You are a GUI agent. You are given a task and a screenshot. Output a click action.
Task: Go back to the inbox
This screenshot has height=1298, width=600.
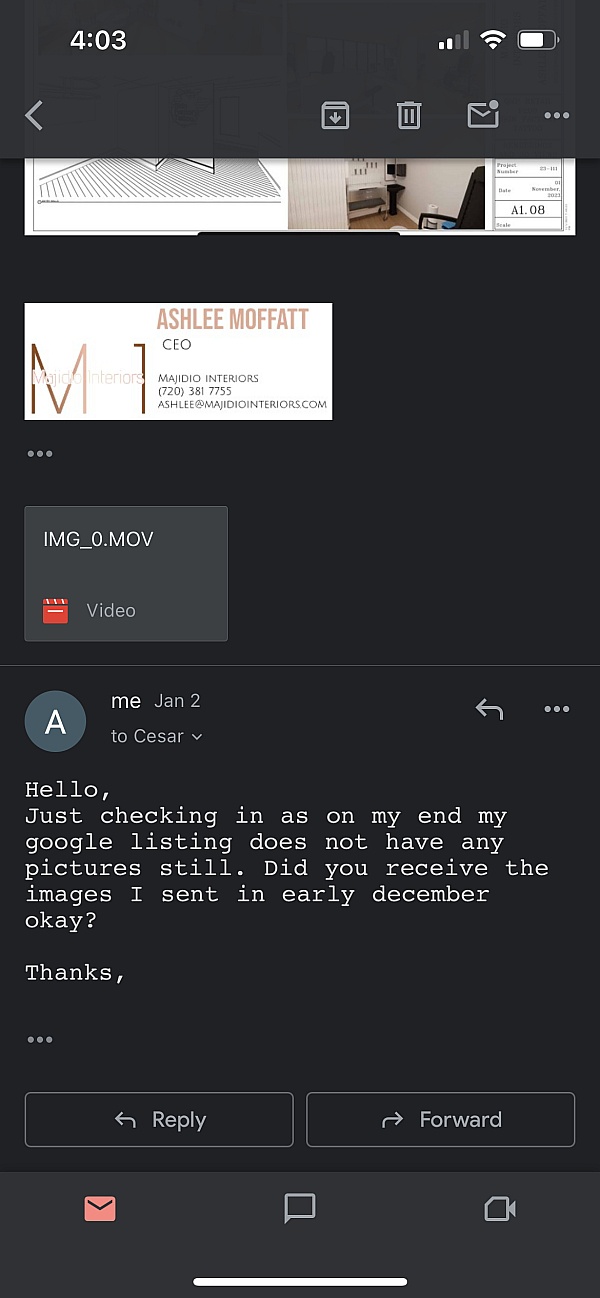pos(34,116)
